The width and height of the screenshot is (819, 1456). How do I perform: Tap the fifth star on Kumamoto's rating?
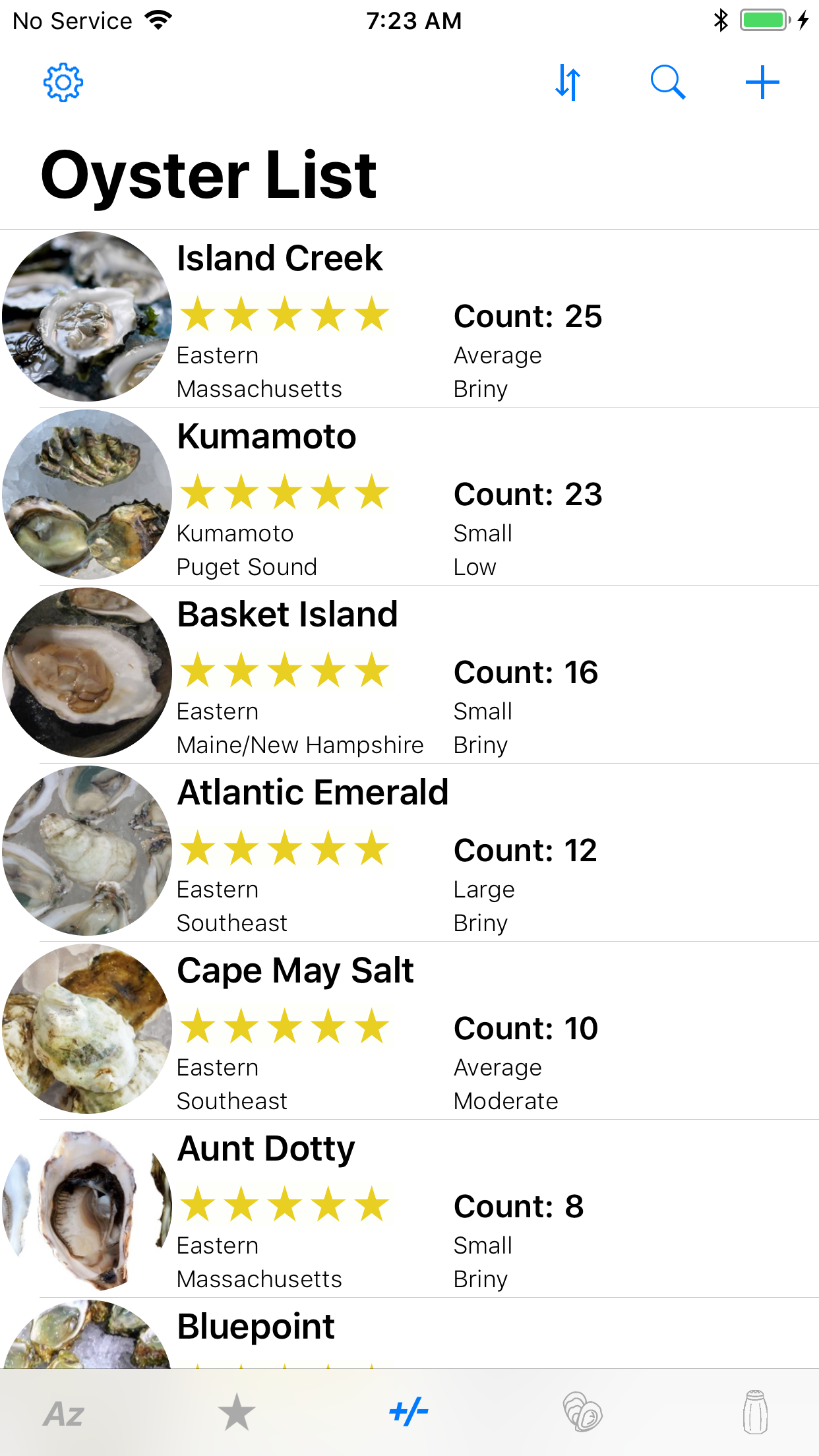372,491
